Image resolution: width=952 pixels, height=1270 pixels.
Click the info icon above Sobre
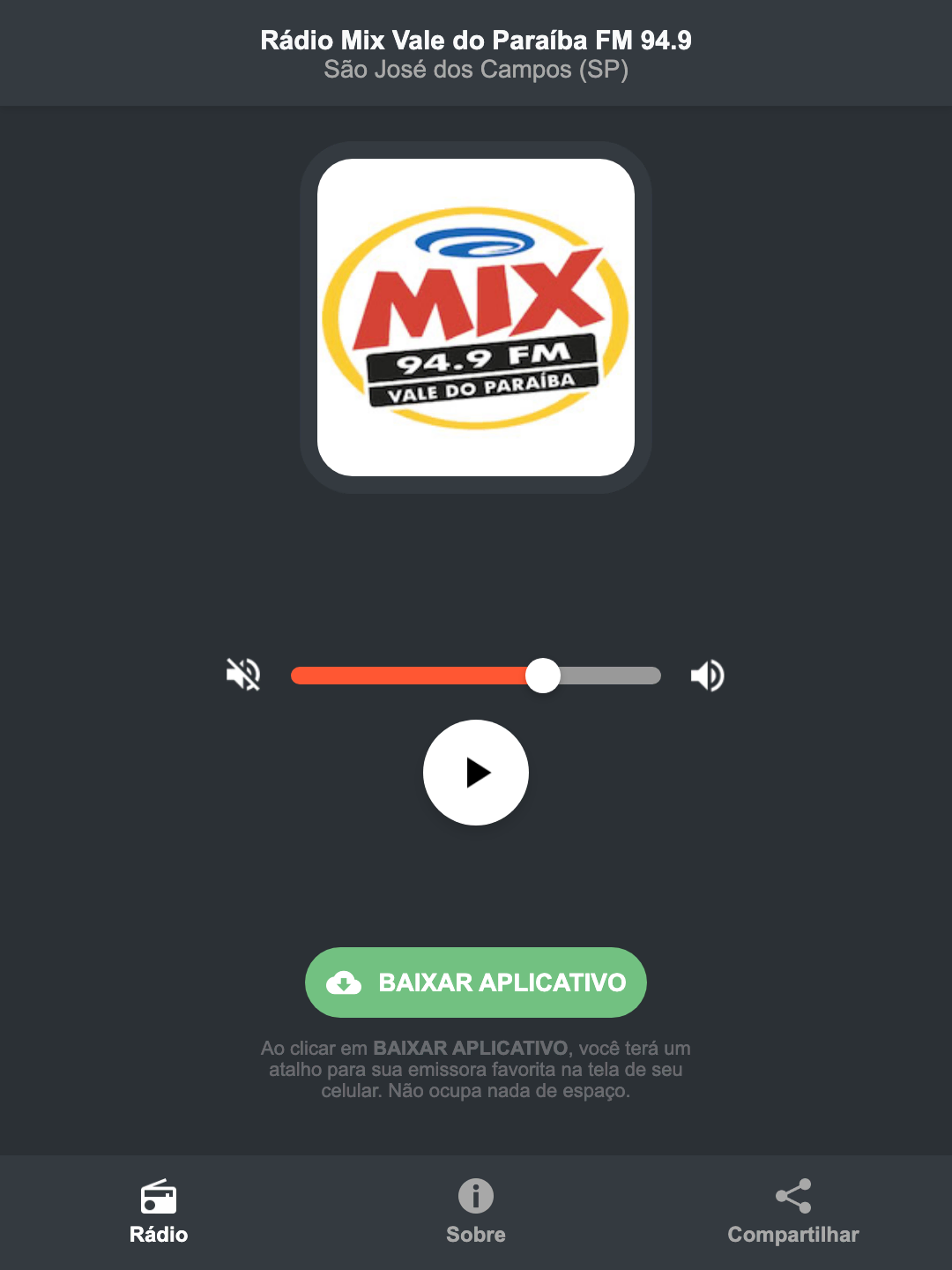pyautogui.click(x=475, y=1198)
